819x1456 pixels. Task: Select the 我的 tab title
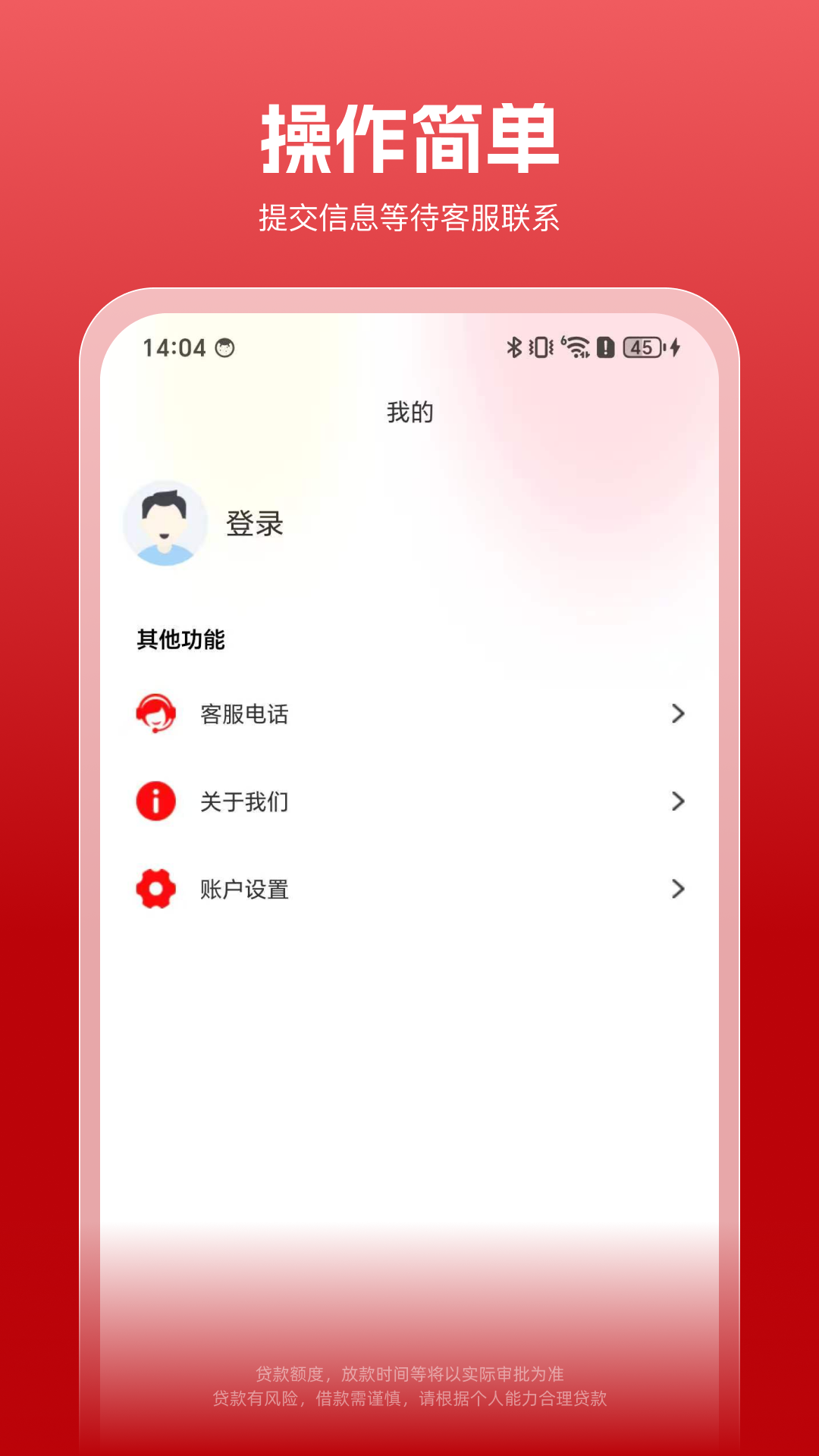(x=409, y=412)
